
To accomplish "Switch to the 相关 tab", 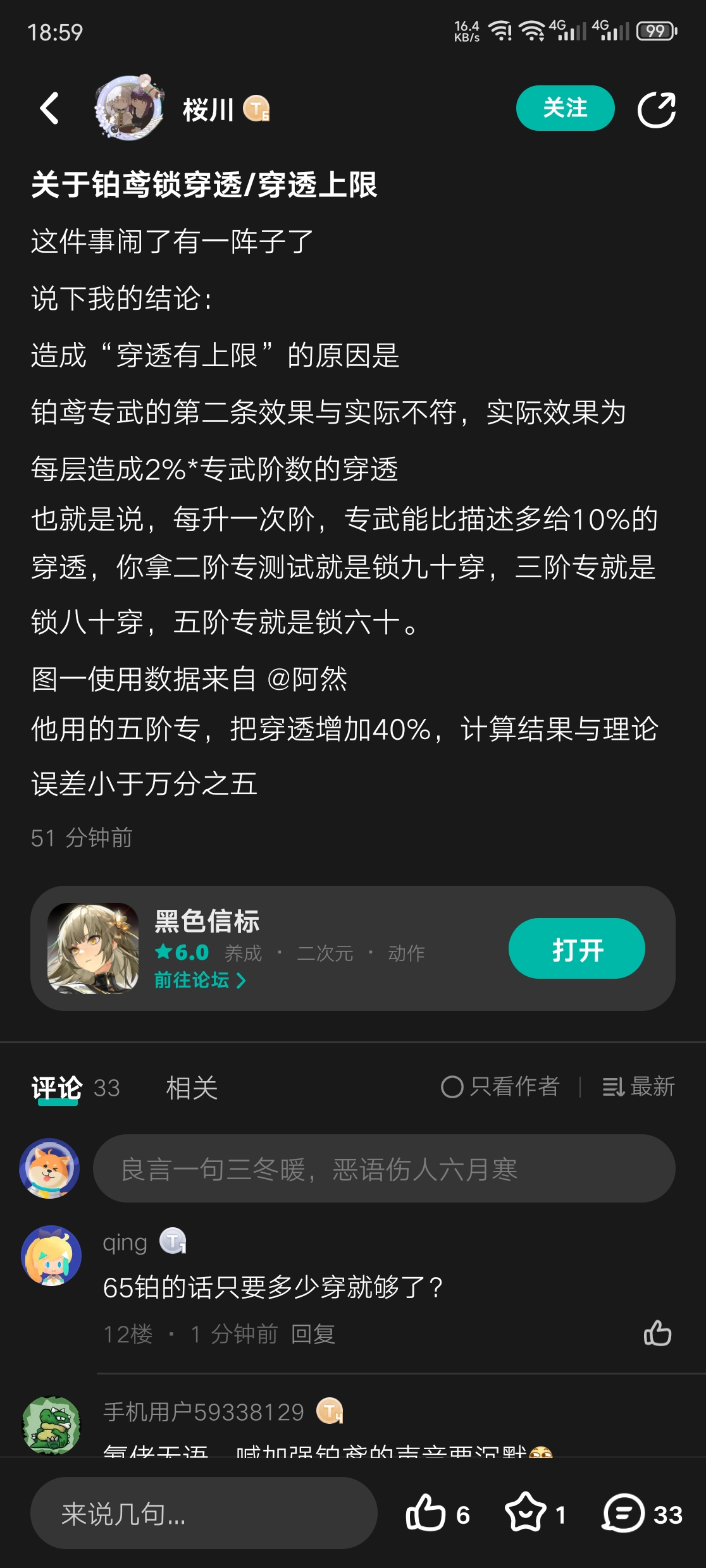I will pyautogui.click(x=192, y=1088).
